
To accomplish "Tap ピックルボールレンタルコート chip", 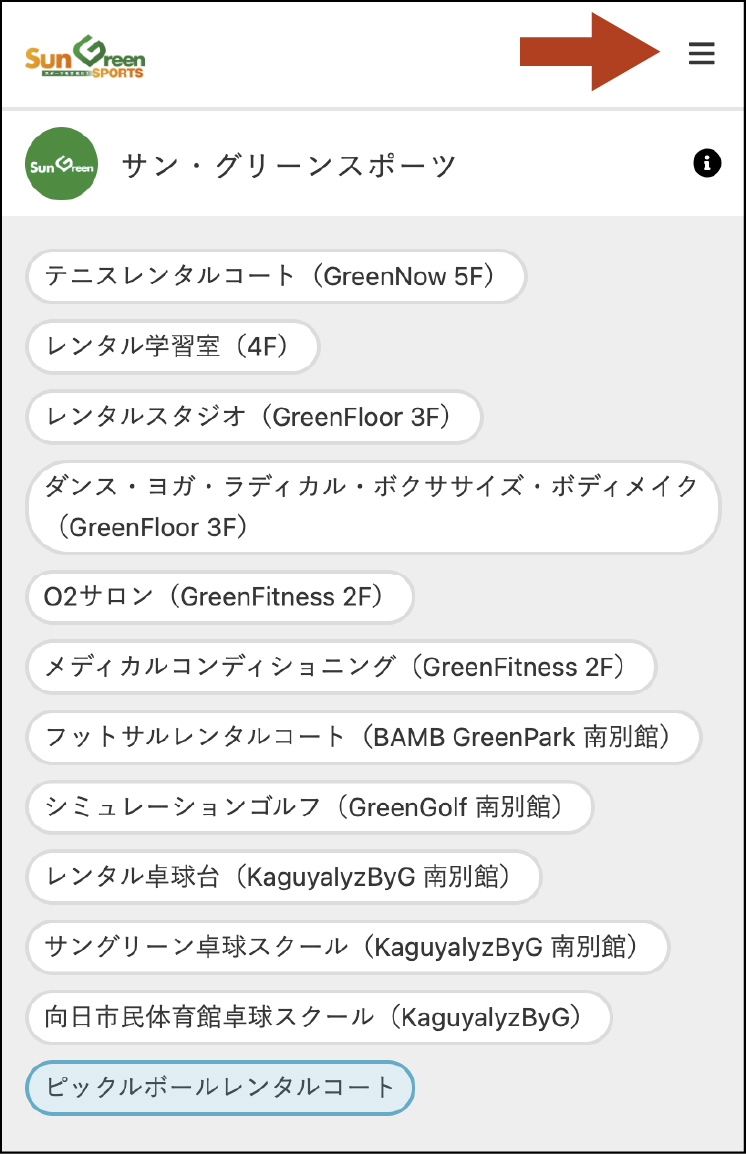I will 220,1087.
